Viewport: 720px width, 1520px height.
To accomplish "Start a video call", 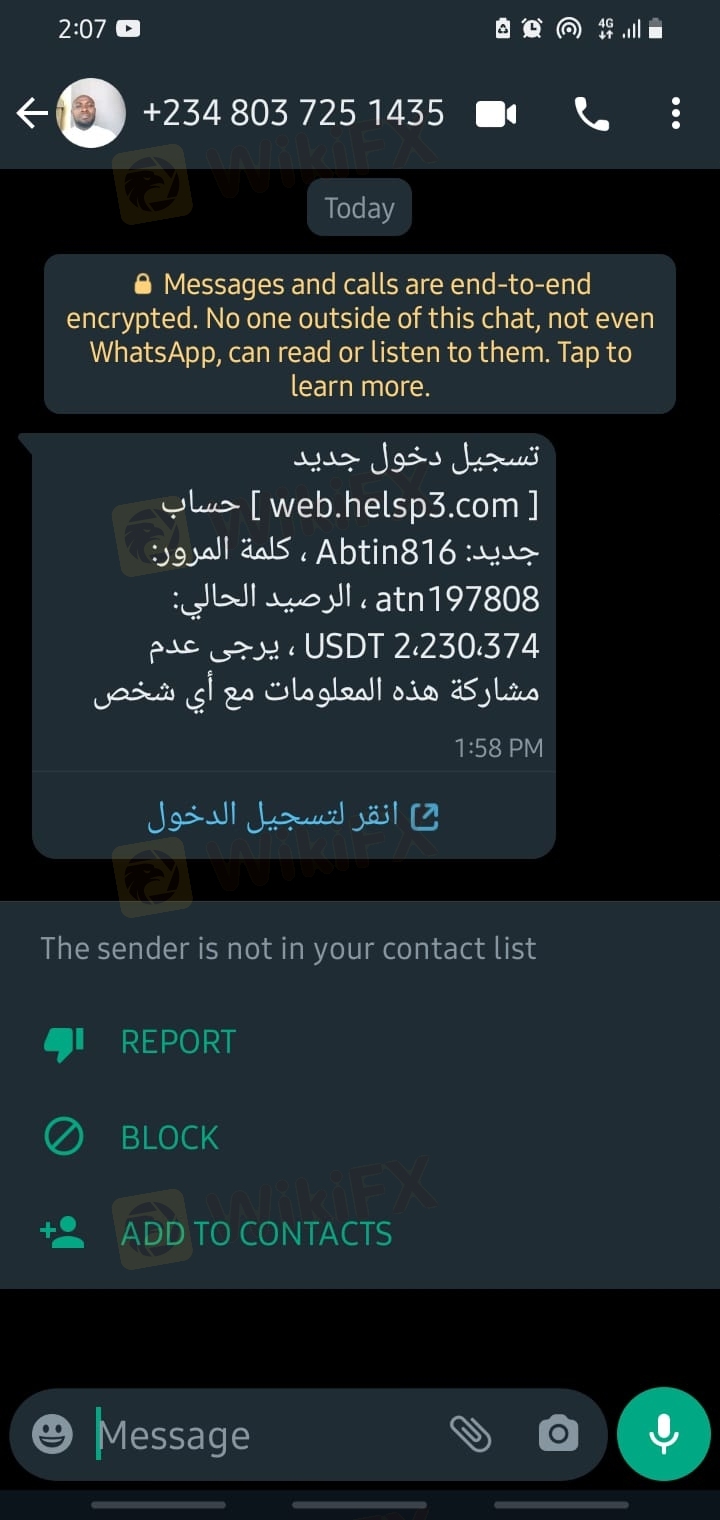I will pos(496,115).
